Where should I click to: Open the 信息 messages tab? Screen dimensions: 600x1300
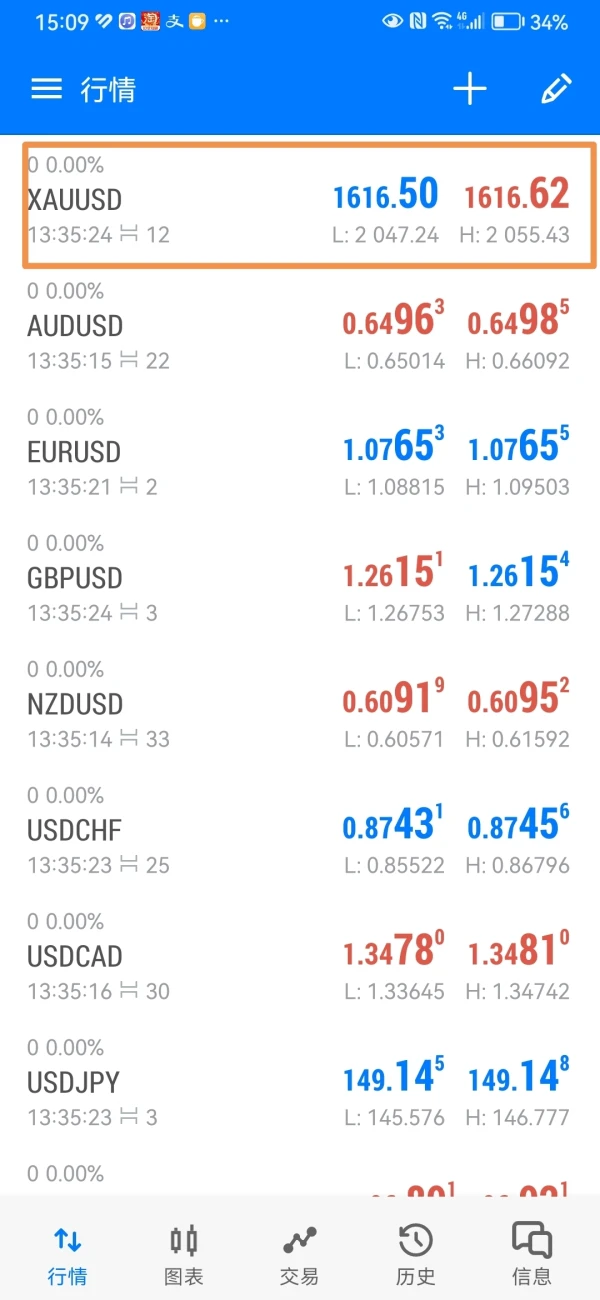(x=531, y=1255)
